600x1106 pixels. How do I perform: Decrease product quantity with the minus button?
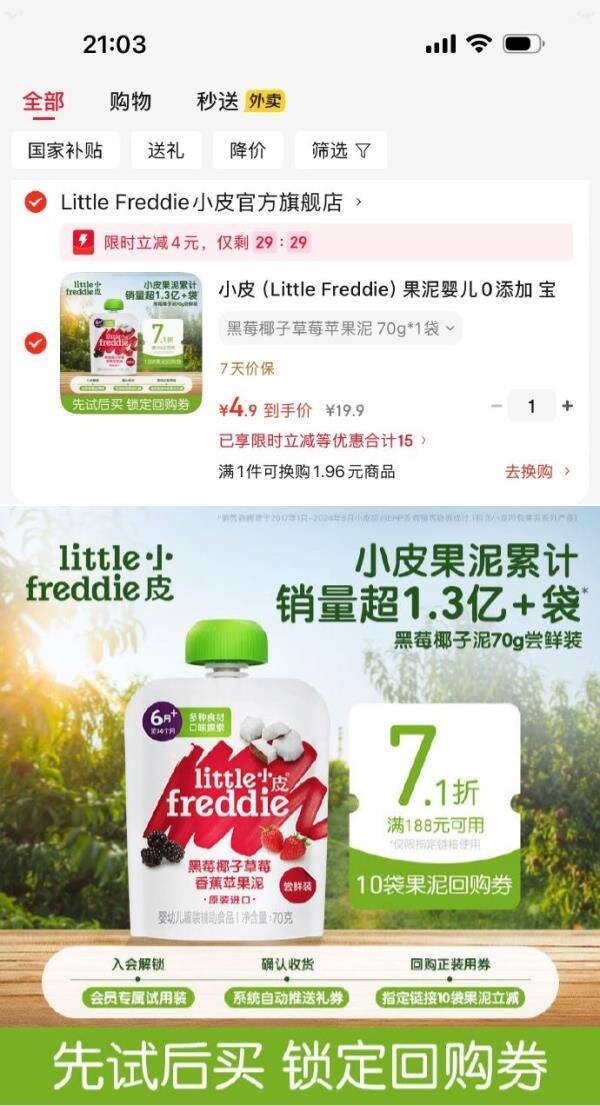497,406
